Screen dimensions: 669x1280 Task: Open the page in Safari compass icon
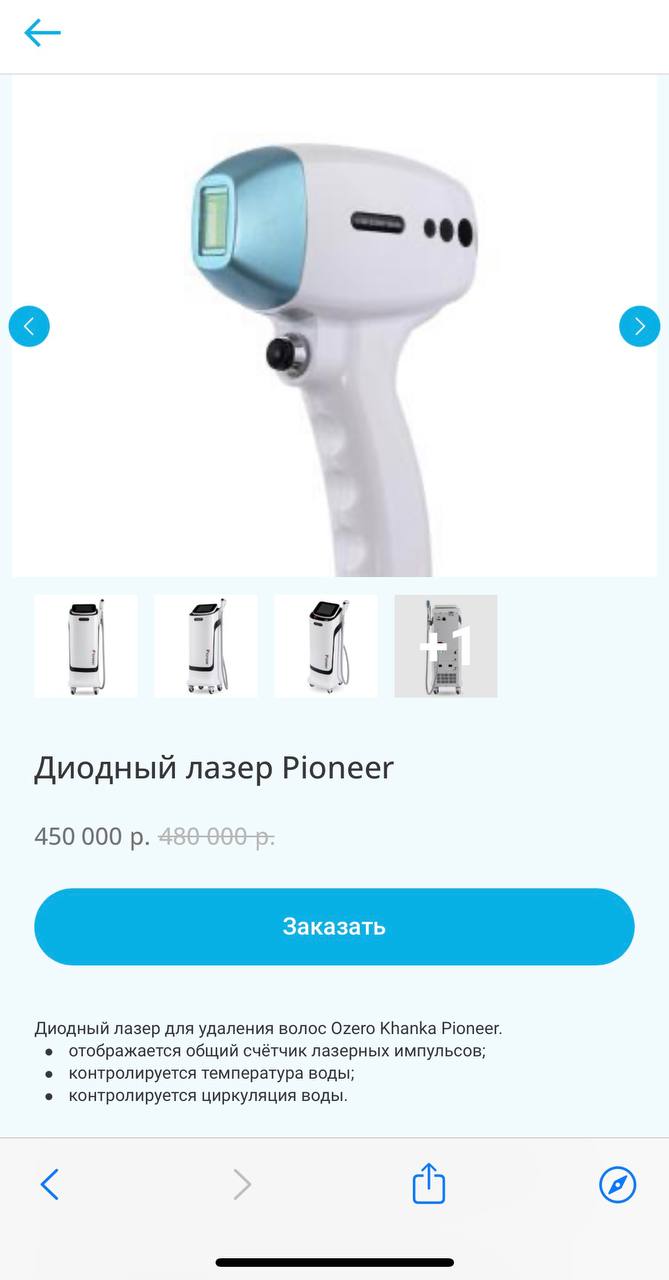coord(617,1185)
